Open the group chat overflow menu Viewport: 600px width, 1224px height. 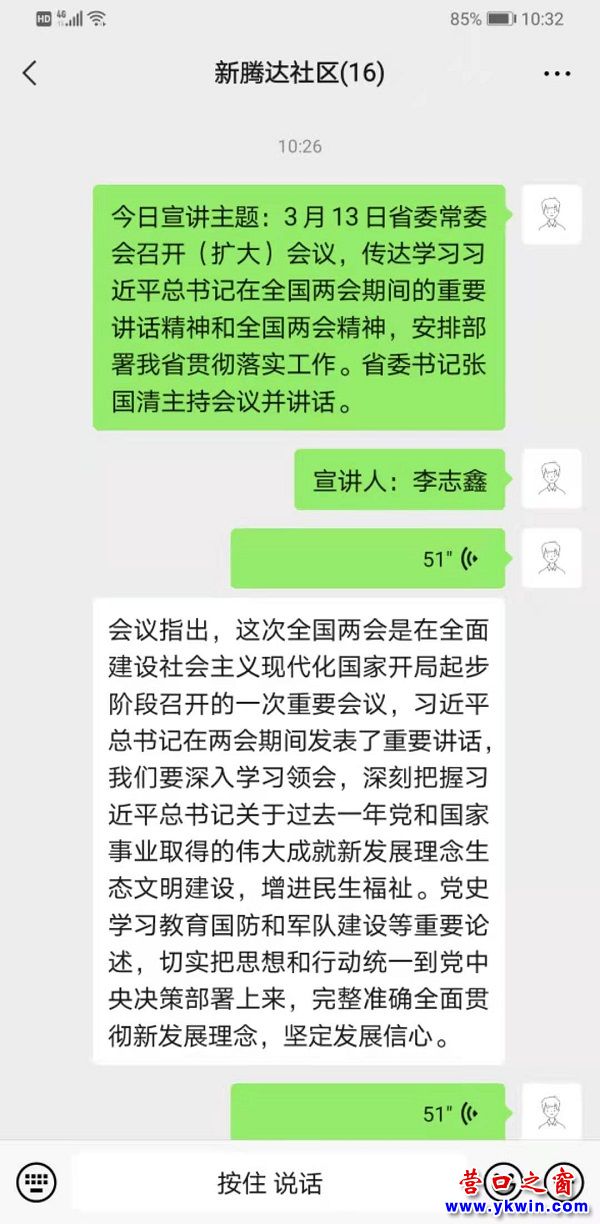pyautogui.click(x=556, y=74)
